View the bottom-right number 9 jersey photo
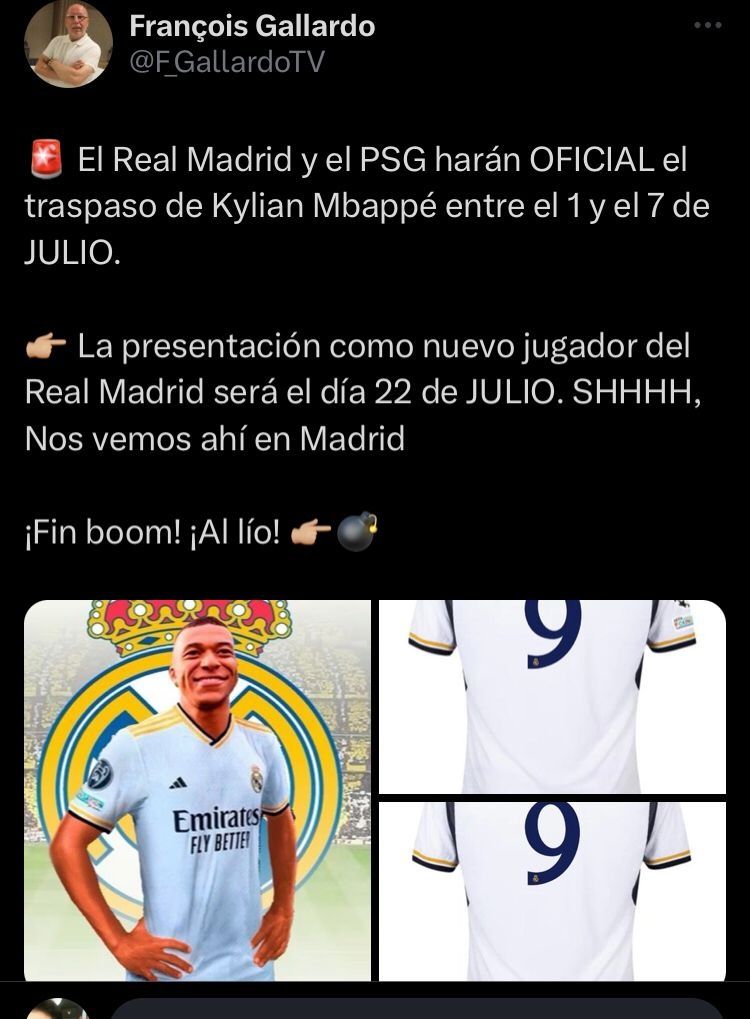The height and width of the screenshot is (1019, 750). 552,890
